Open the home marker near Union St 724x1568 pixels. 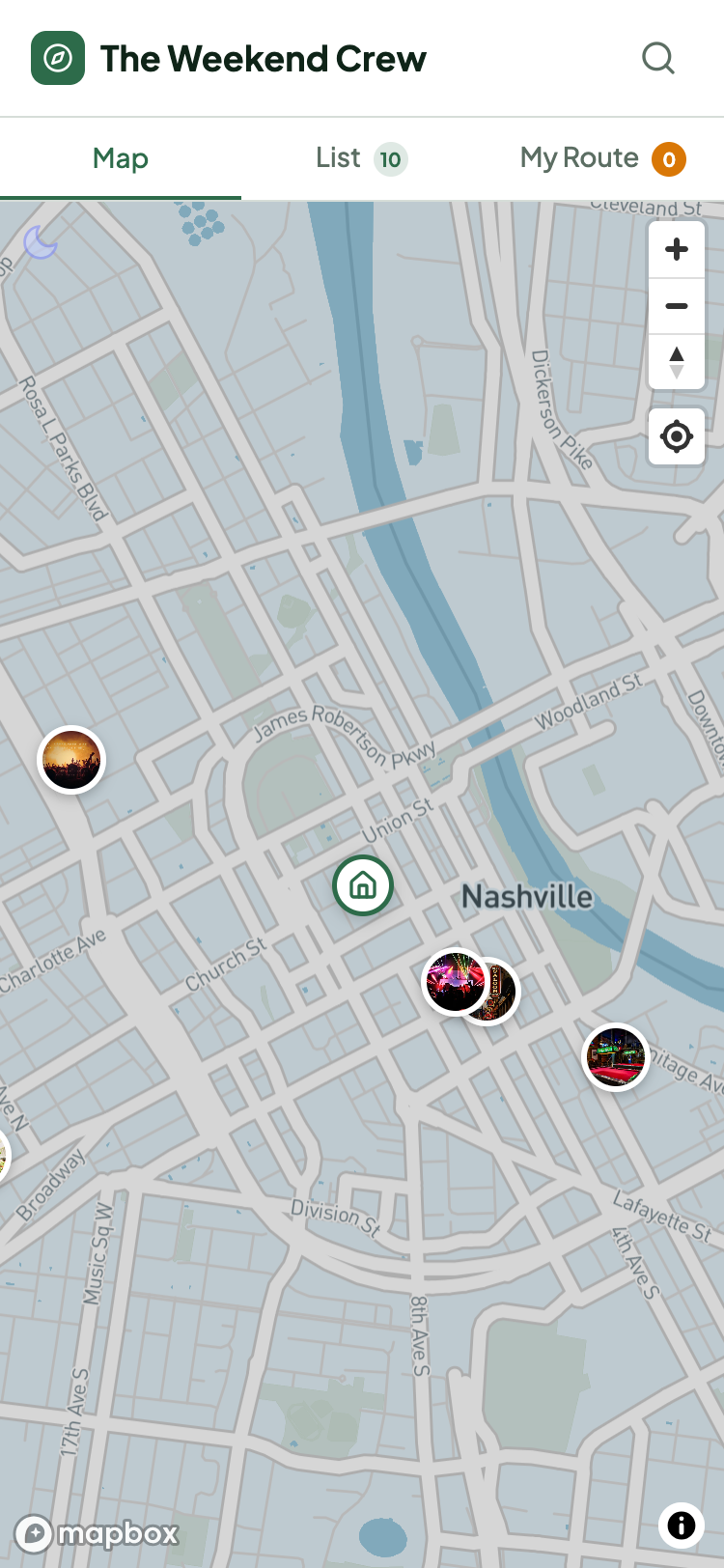[x=363, y=884]
